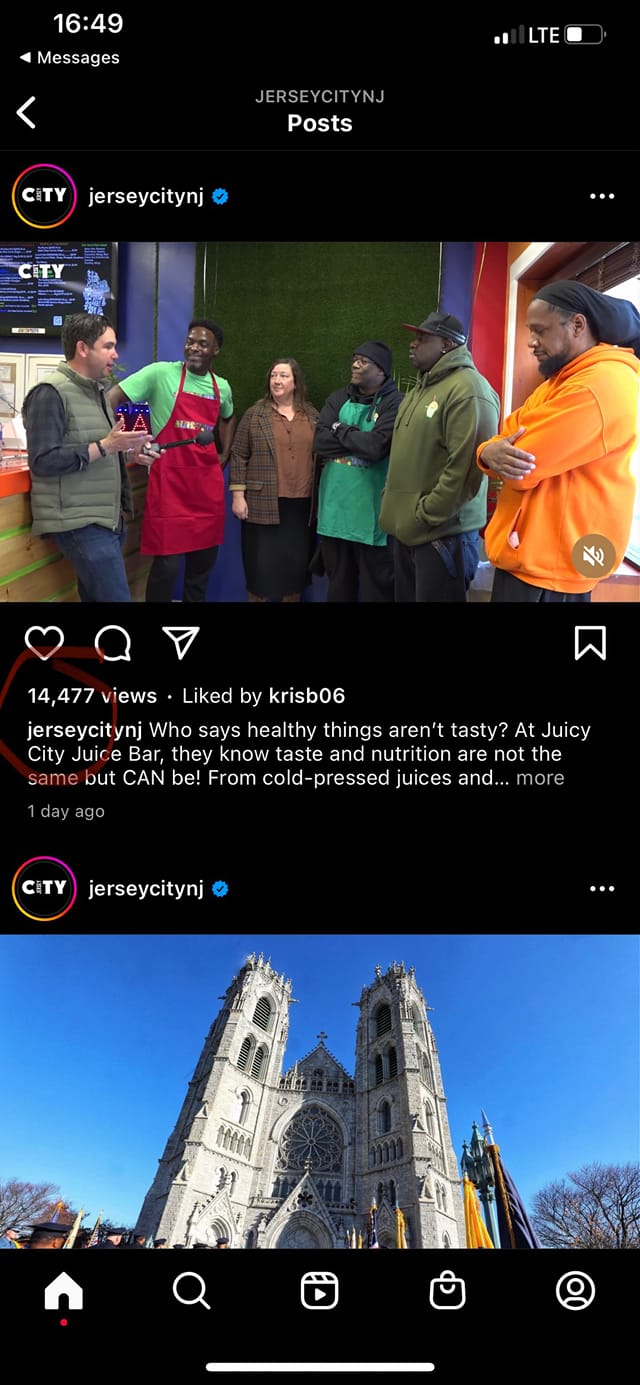
Task: Open comments on the juice bar post
Action: [x=112, y=643]
